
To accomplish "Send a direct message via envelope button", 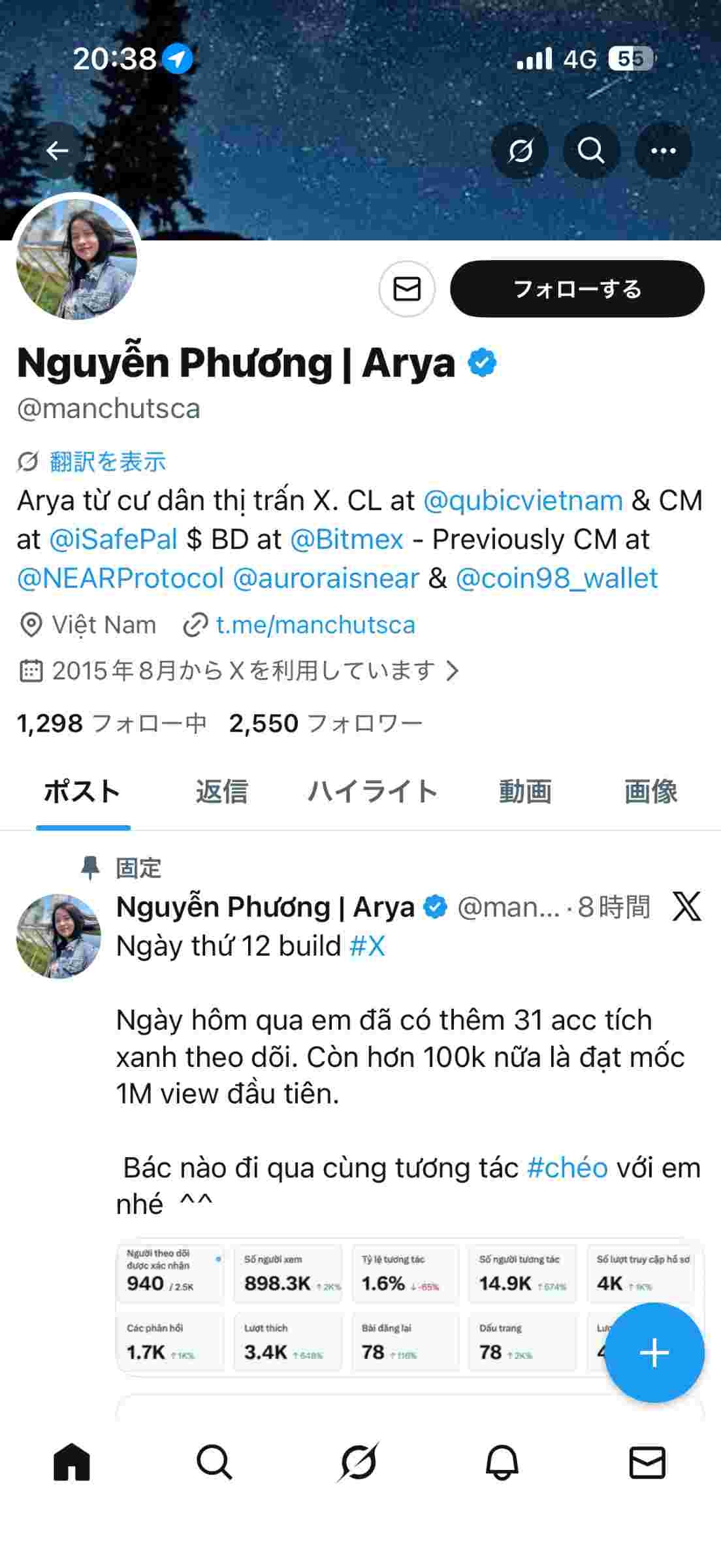I will tap(407, 289).
